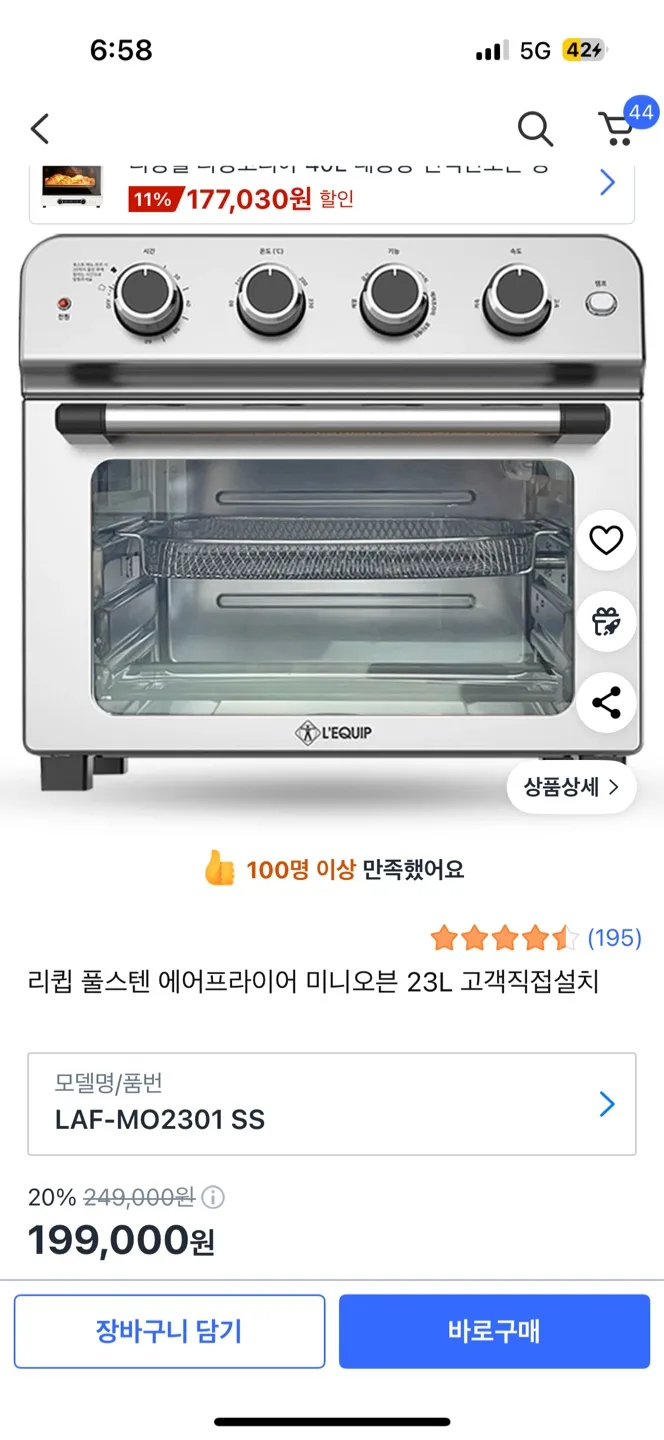Open the shopping cart with 44 items
The height and width of the screenshot is (1440, 664).
tap(618, 127)
